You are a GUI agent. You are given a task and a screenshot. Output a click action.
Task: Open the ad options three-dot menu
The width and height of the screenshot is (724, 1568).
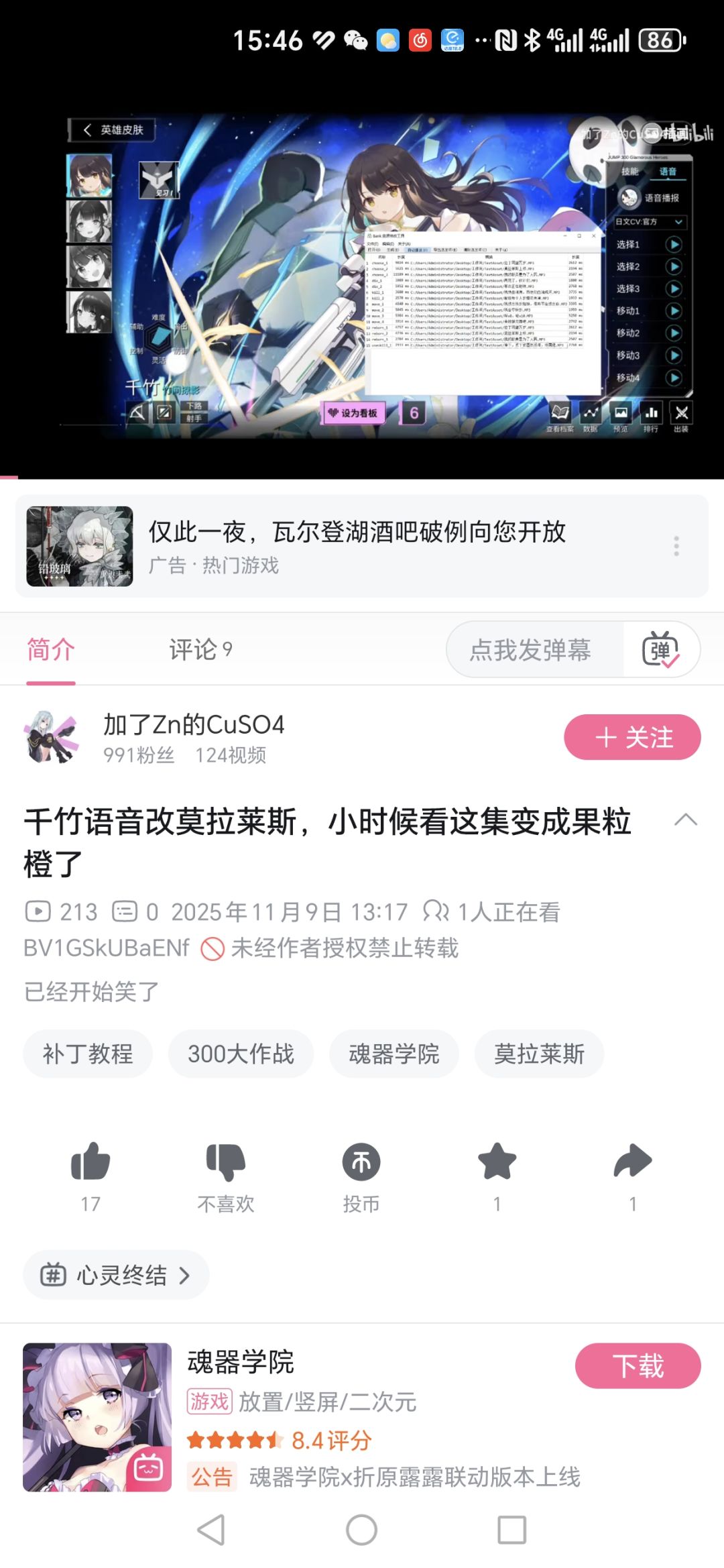(x=676, y=546)
